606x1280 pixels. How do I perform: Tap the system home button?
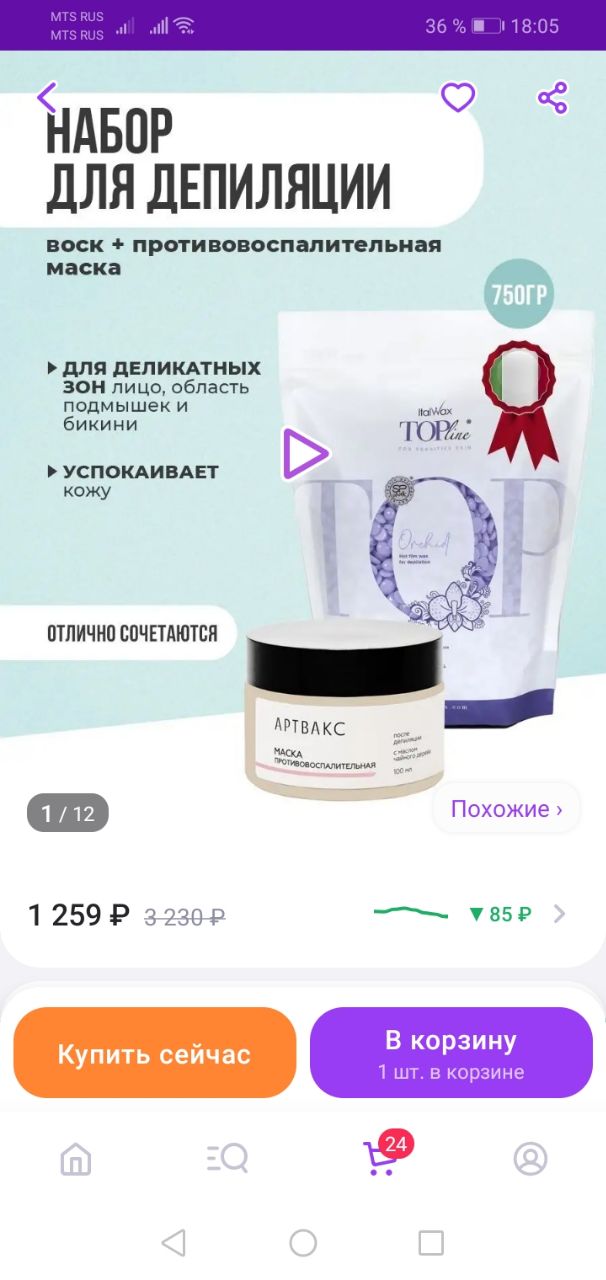[x=303, y=1243]
